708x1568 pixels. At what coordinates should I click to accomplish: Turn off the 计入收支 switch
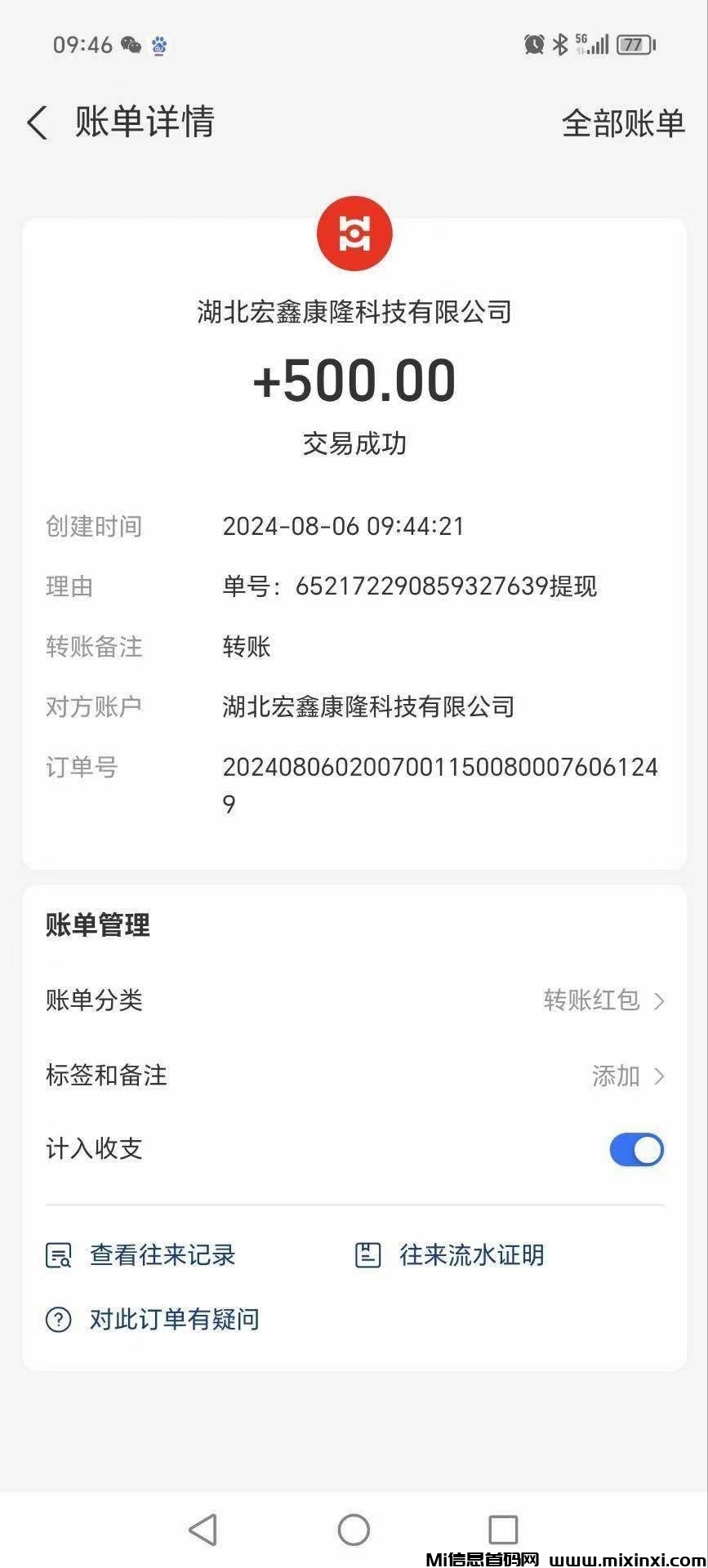tap(636, 1149)
